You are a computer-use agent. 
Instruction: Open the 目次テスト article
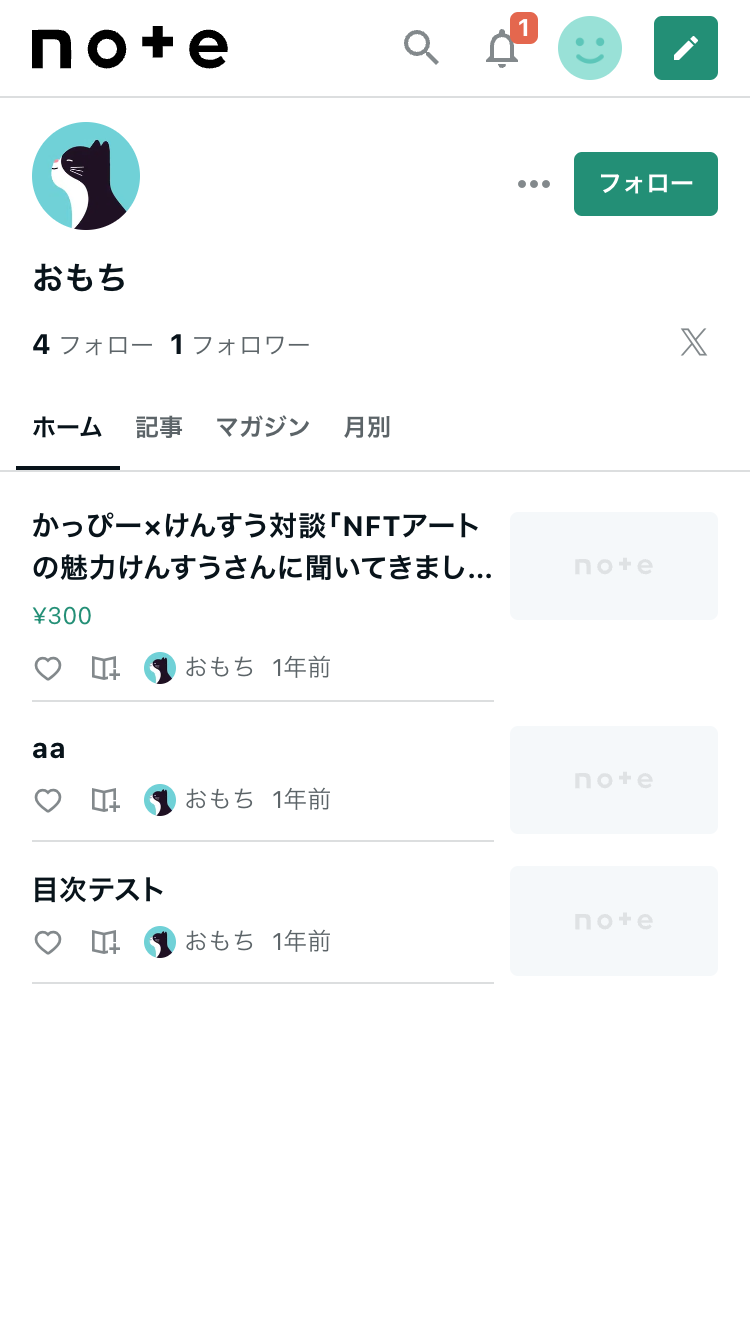98,889
